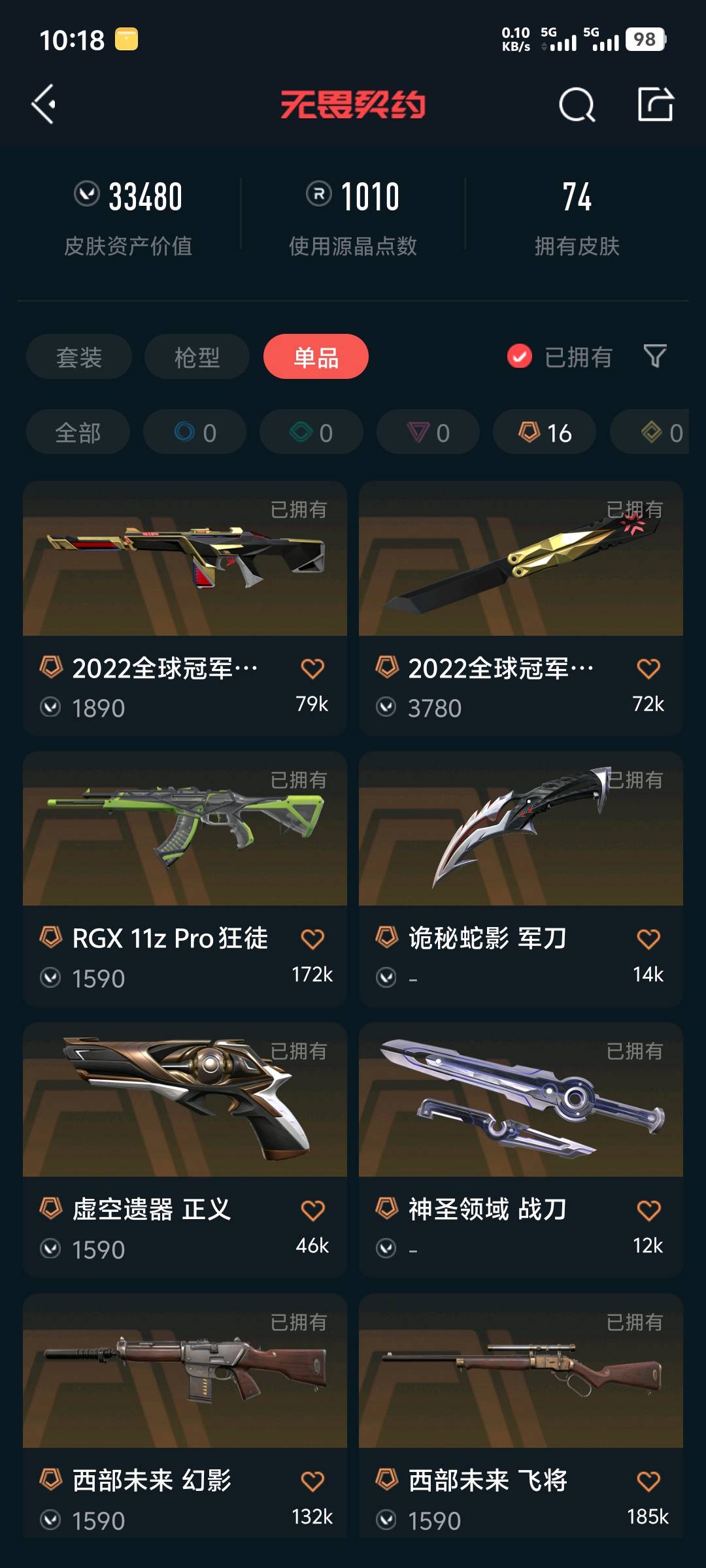
Task: Switch to the 枪型 tab
Action: pos(197,357)
